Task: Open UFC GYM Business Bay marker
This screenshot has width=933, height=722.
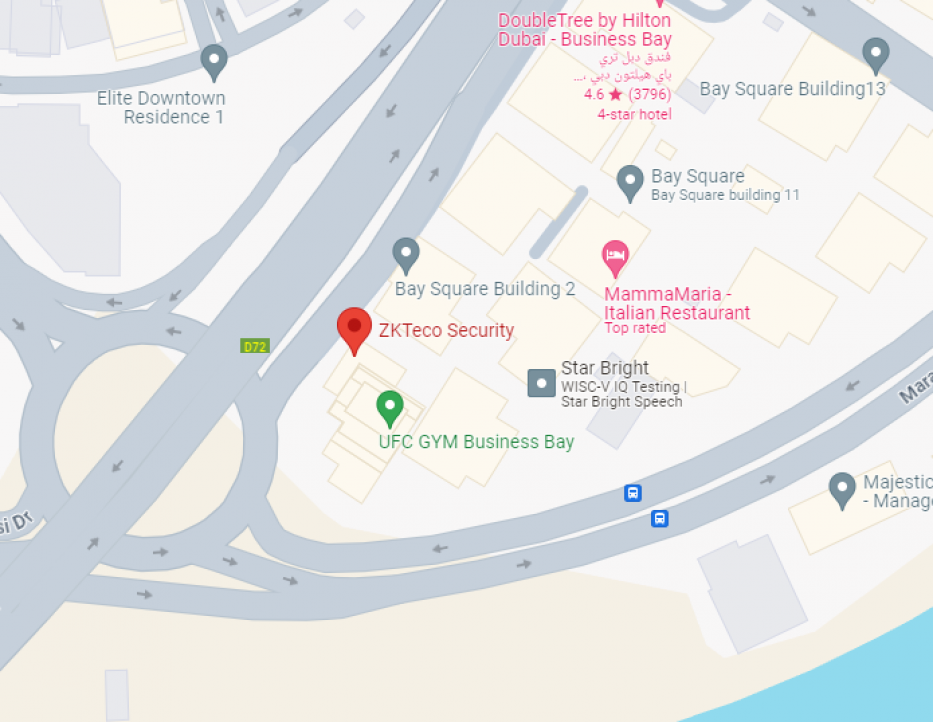Action: [389, 407]
